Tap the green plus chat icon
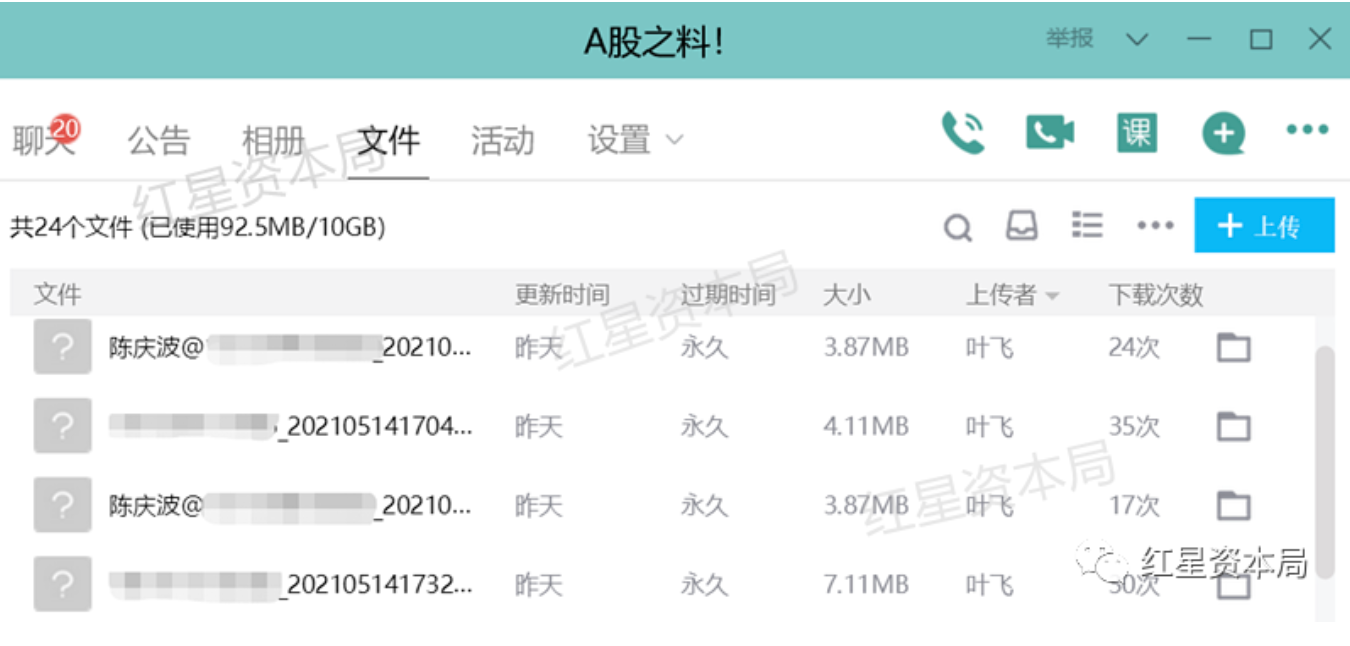 [1223, 133]
